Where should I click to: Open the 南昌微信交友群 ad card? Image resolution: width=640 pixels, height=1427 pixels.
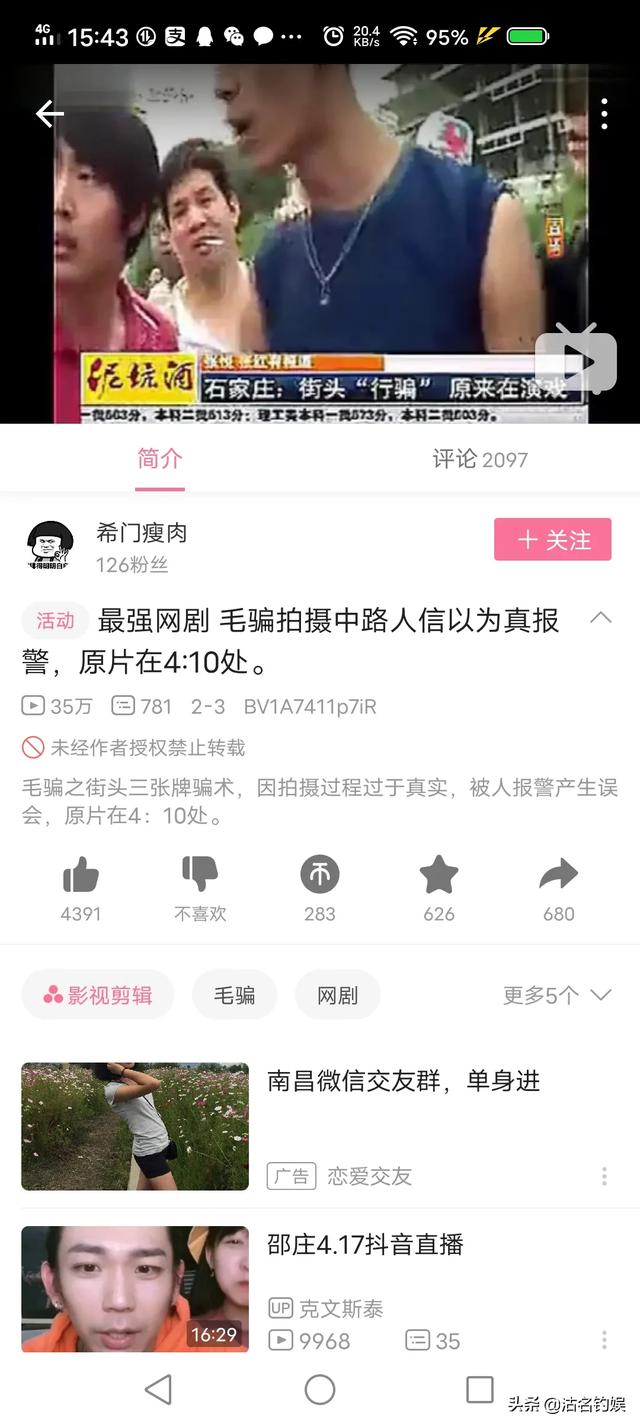(x=320, y=1127)
